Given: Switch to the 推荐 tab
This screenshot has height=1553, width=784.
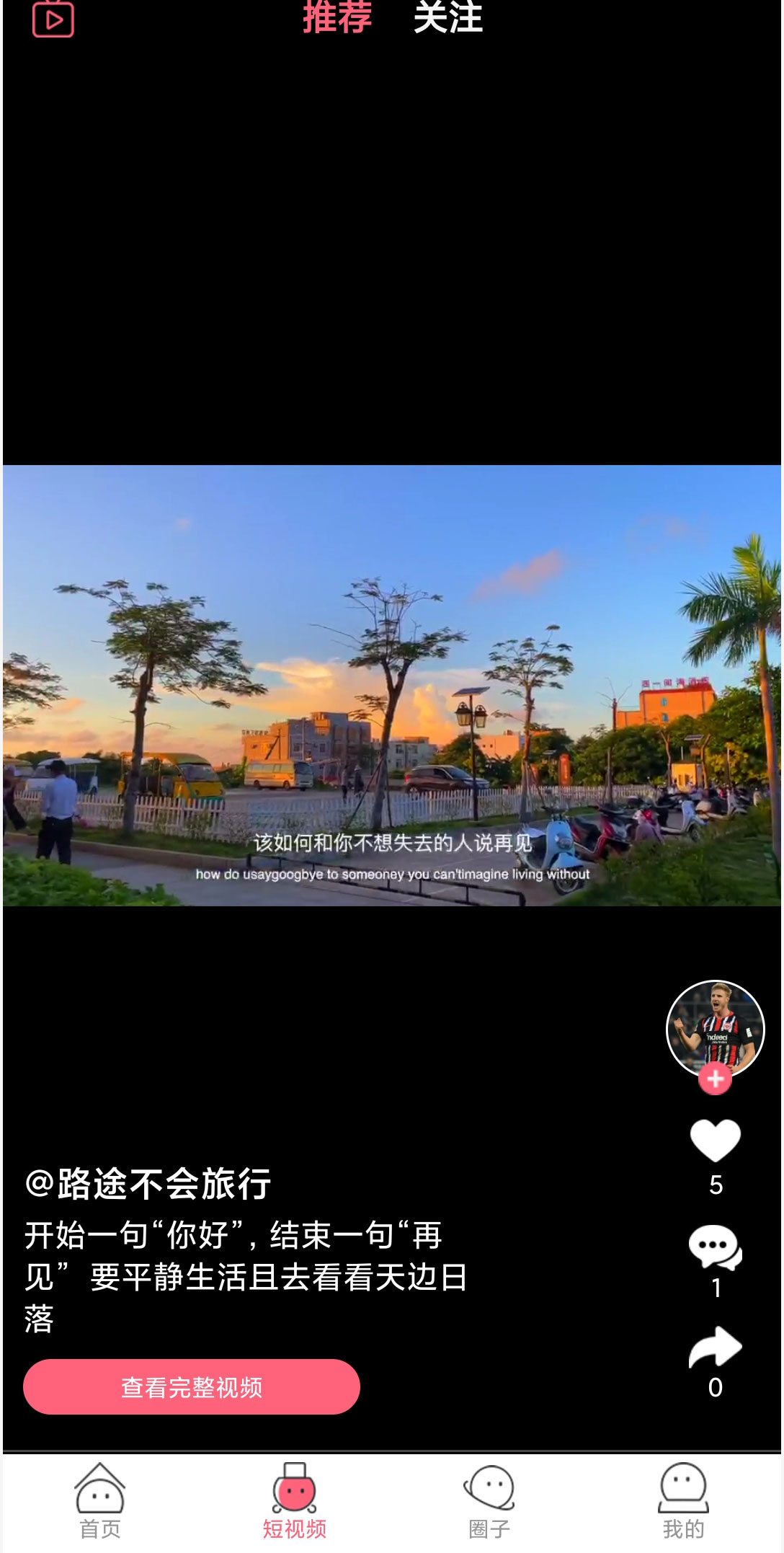Looking at the screenshot, I should [337, 17].
